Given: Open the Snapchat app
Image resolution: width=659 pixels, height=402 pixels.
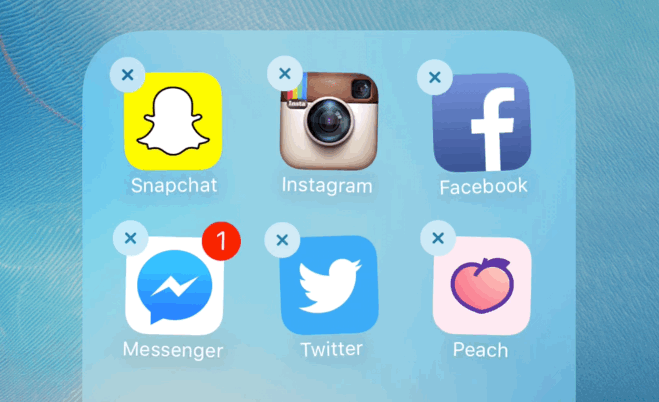Looking at the screenshot, I should 173,122.
